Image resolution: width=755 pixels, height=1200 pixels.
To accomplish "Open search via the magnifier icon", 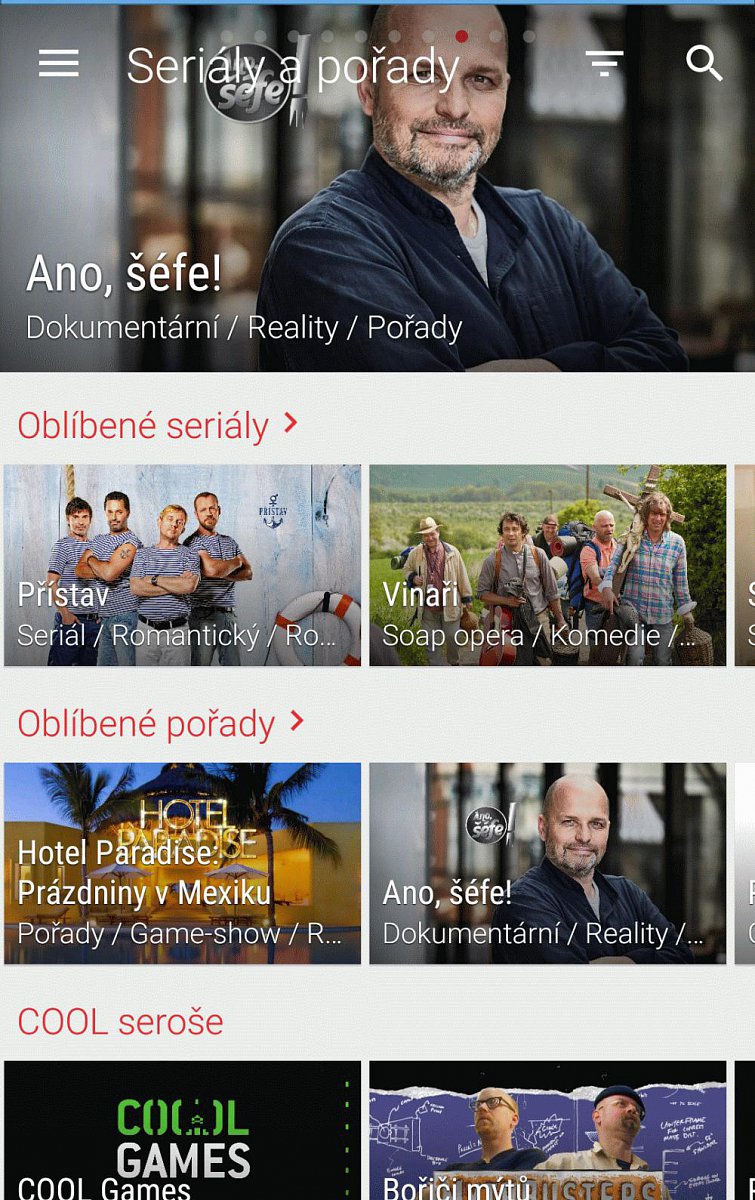I will (704, 63).
